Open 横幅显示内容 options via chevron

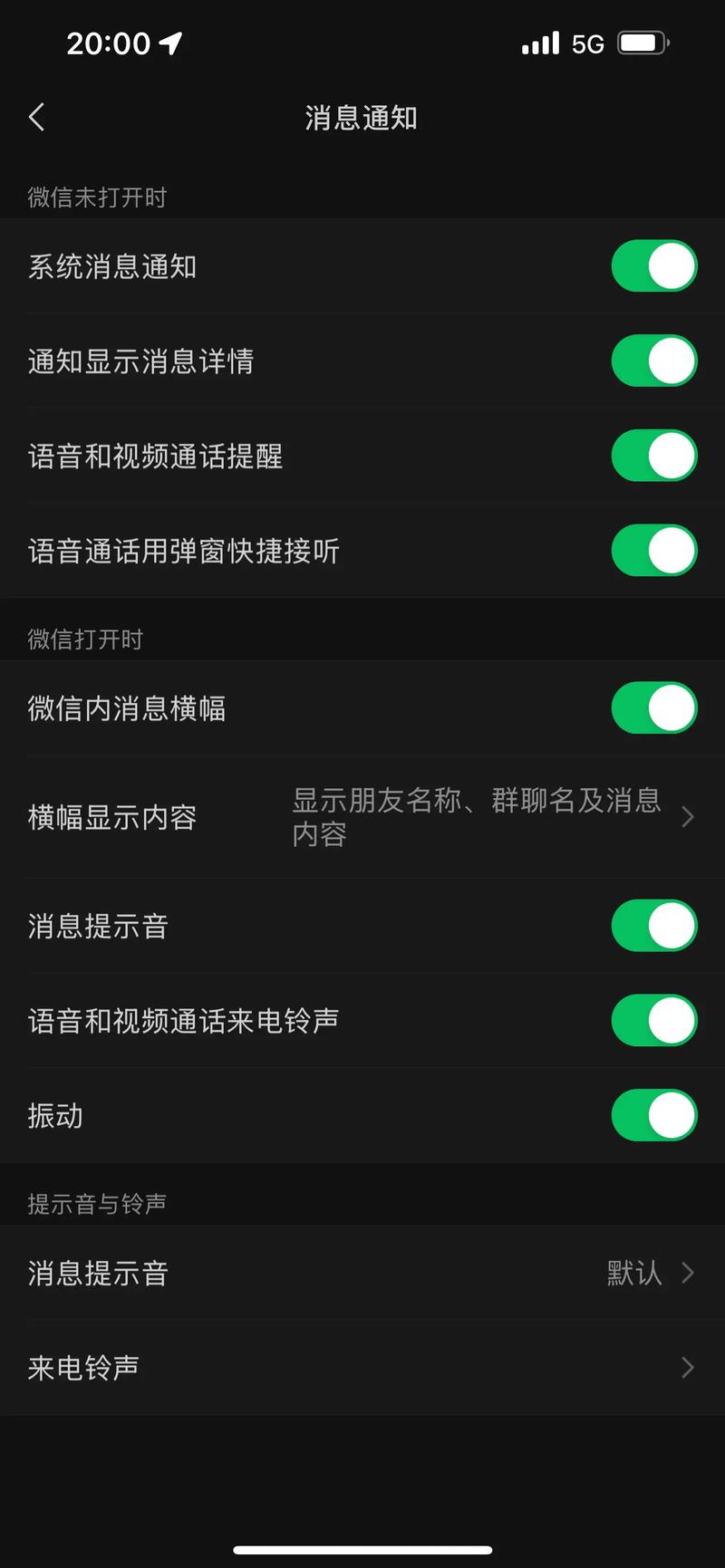click(689, 817)
